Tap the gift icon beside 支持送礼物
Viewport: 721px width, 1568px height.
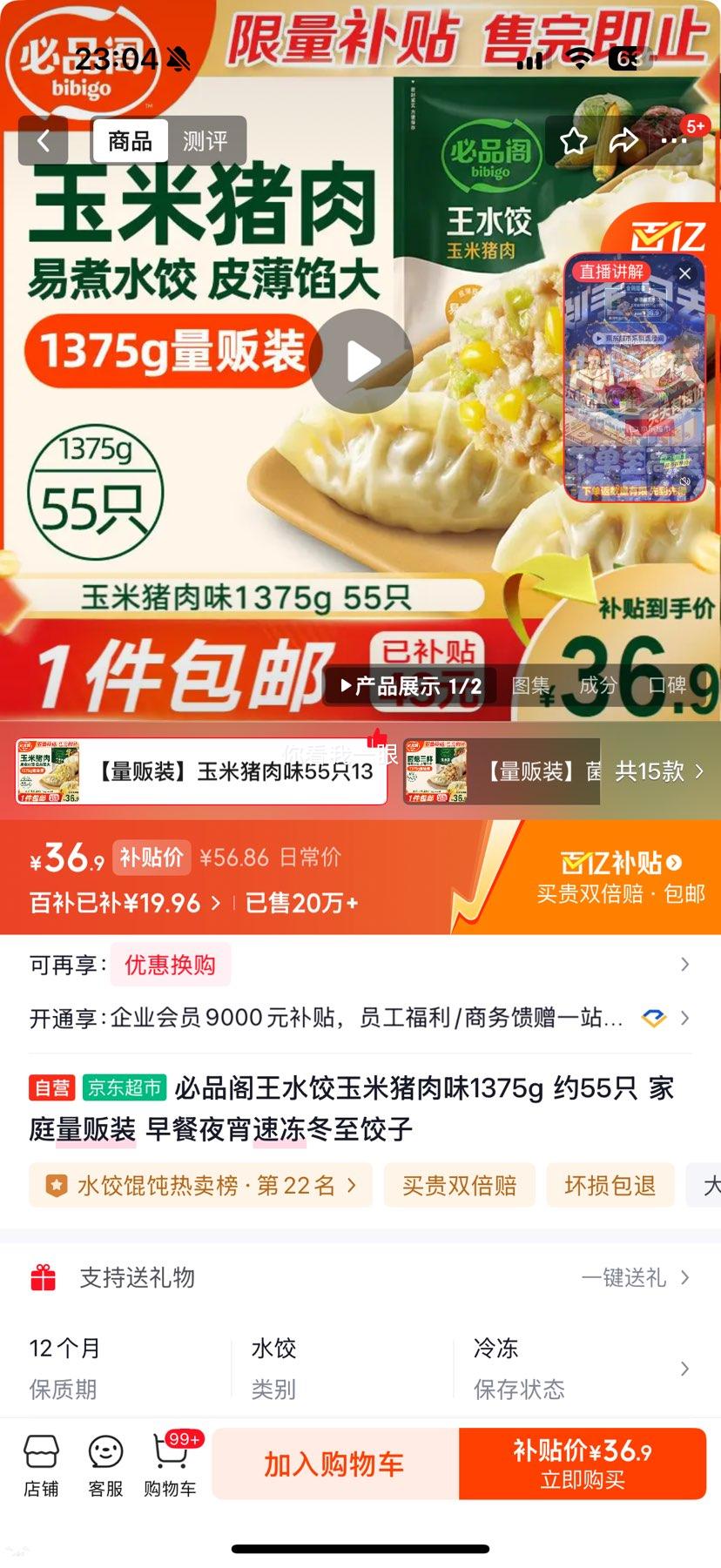[x=43, y=1277]
